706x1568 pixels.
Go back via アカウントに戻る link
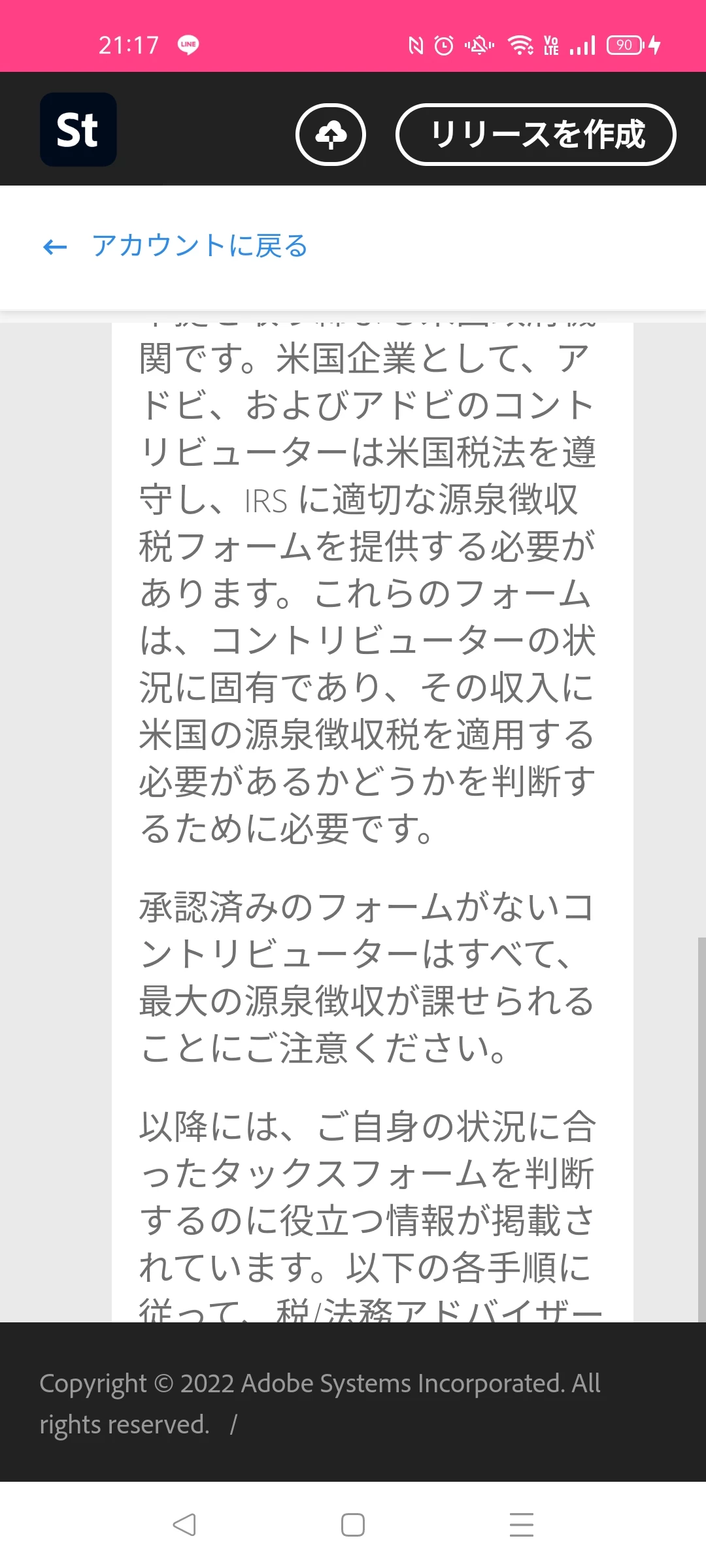(175, 246)
